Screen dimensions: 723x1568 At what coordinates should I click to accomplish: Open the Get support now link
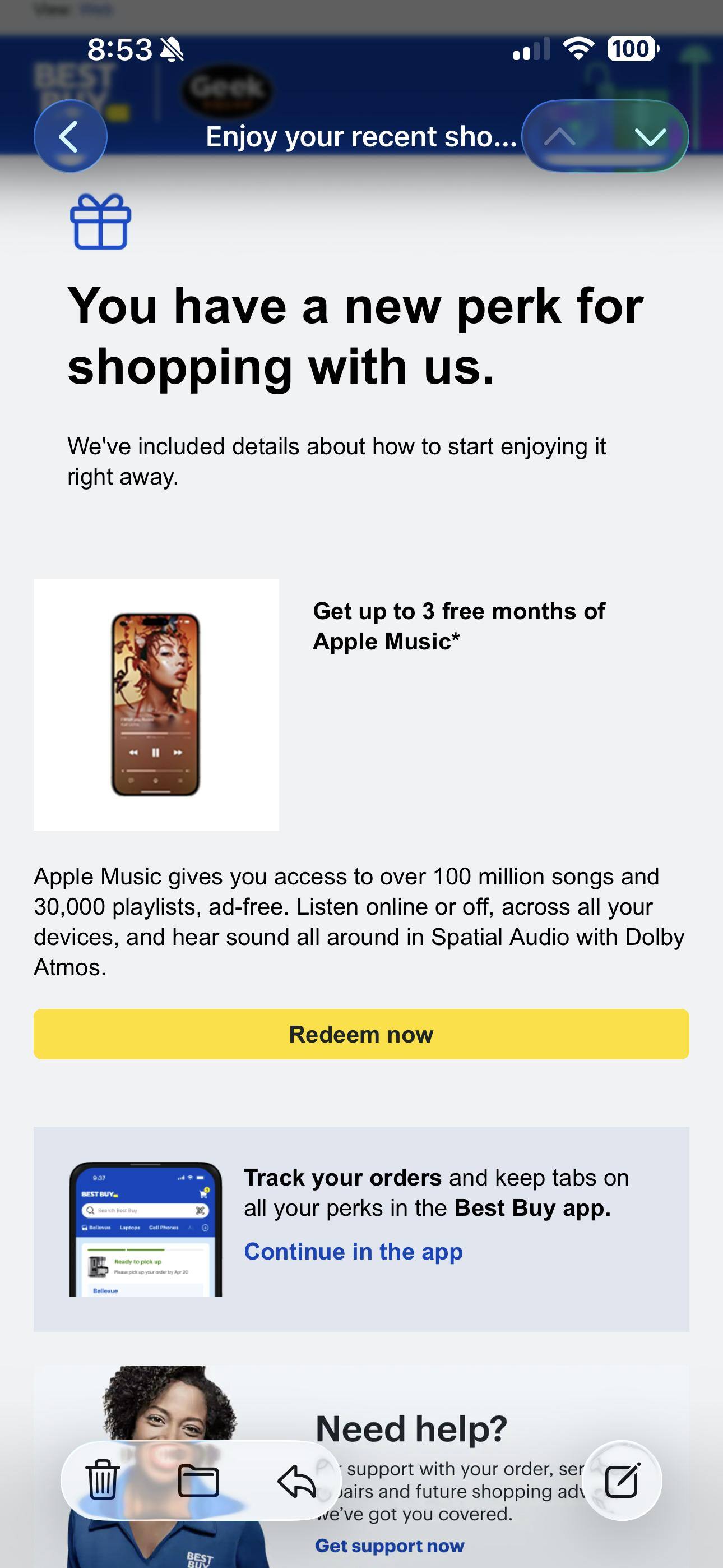click(390, 1546)
